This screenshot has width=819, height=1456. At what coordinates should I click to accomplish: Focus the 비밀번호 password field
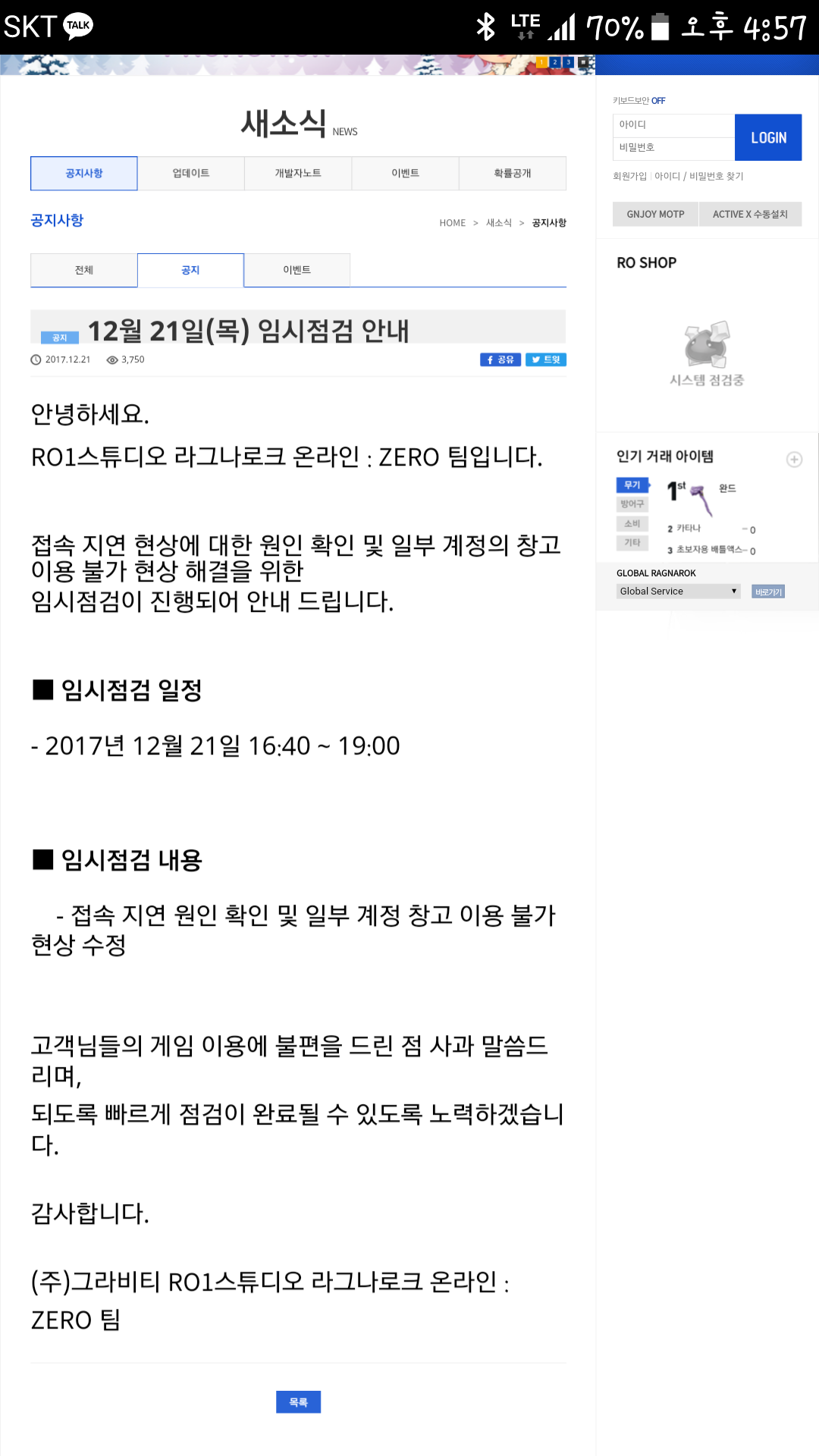click(x=673, y=148)
